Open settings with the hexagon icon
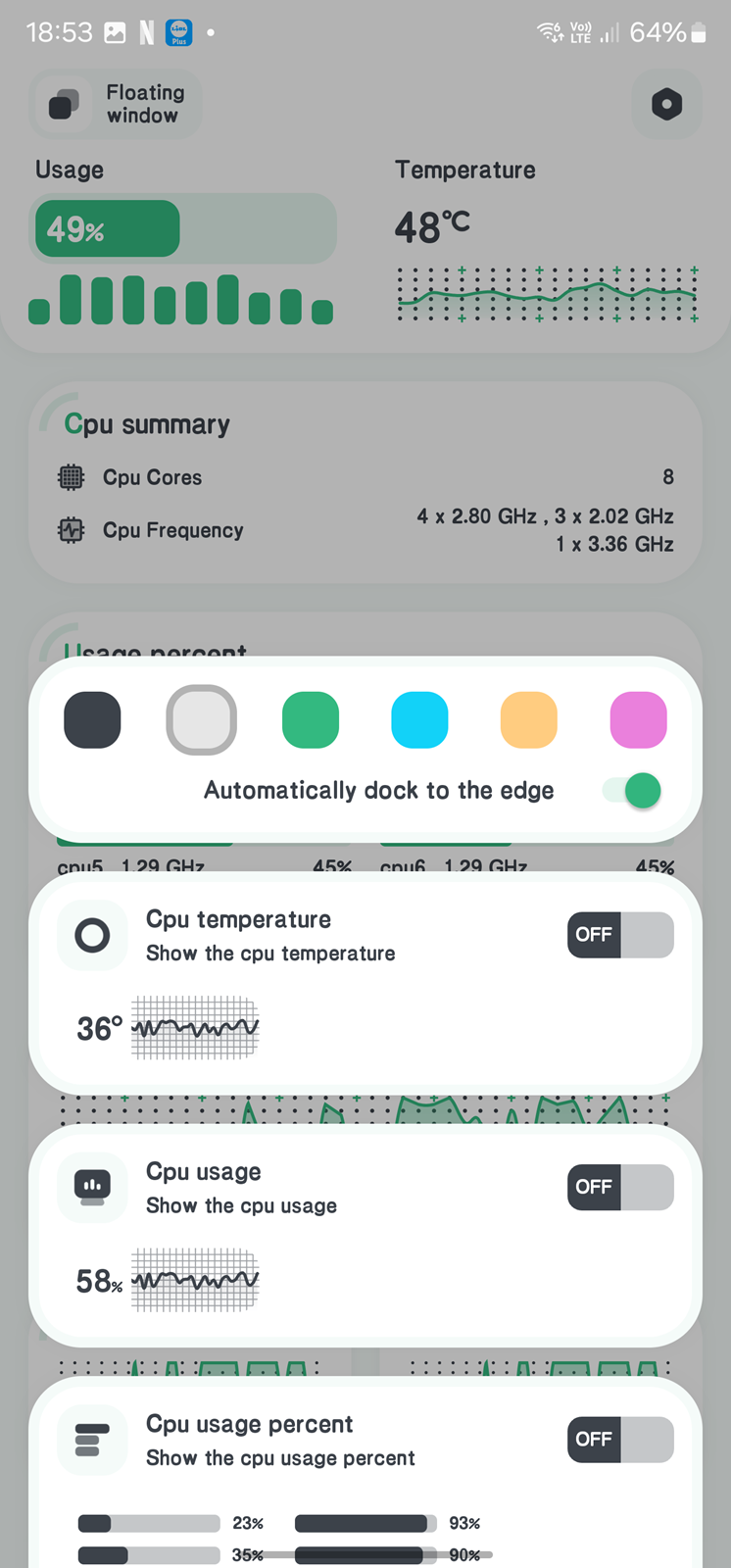 666,104
